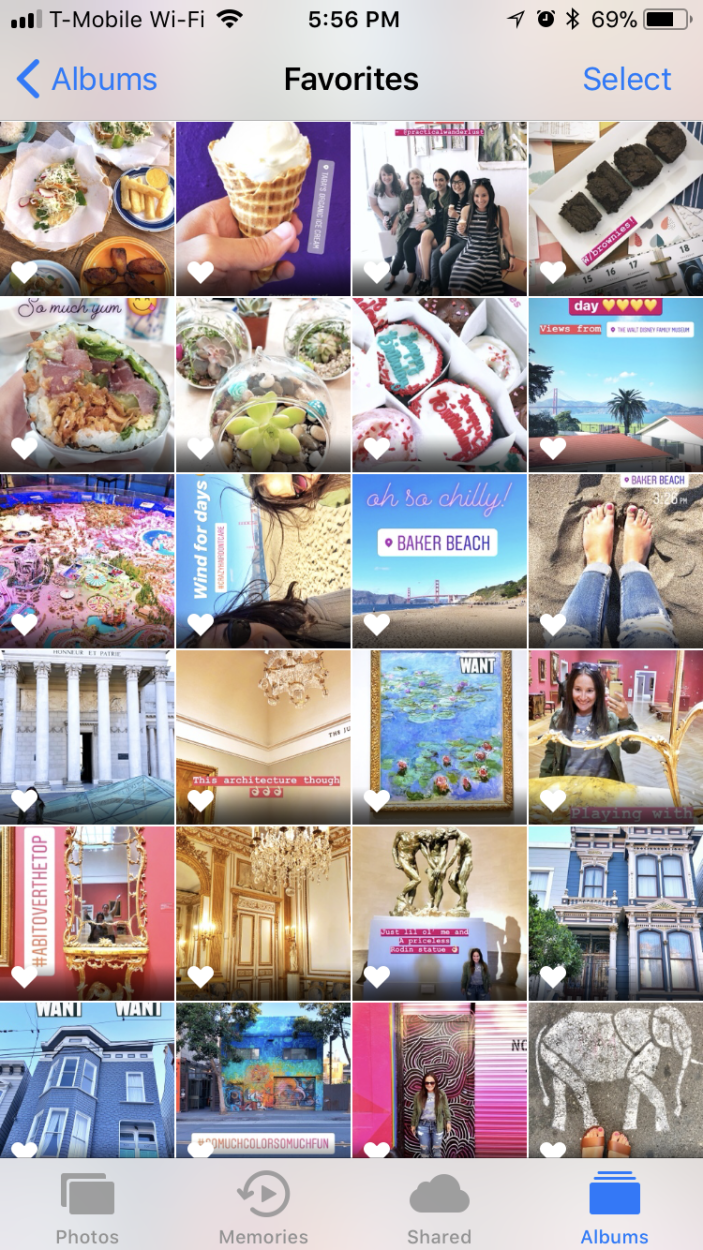View the Walt Disney Family Museum photo
The image size is (703, 1250).
616,385
